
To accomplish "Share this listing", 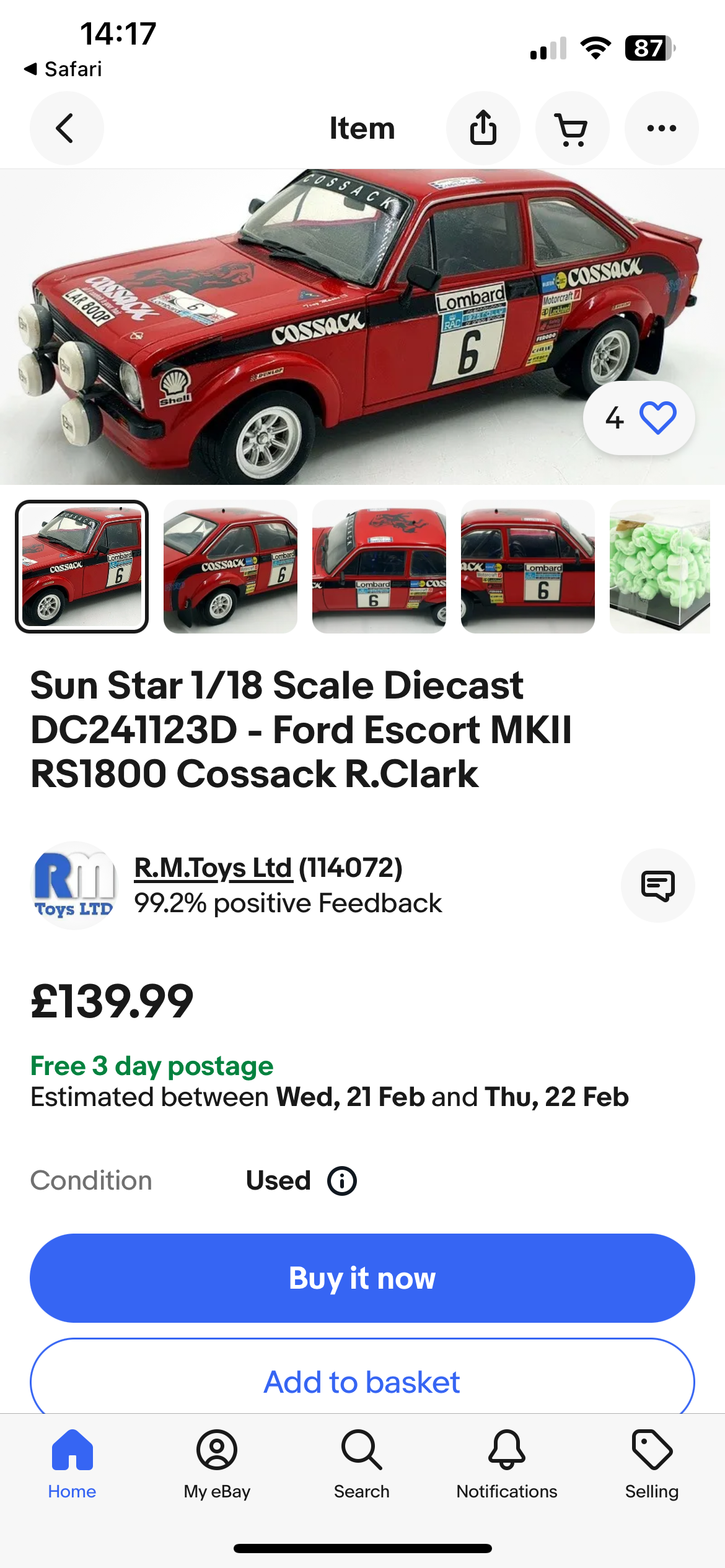I will point(483,128).
